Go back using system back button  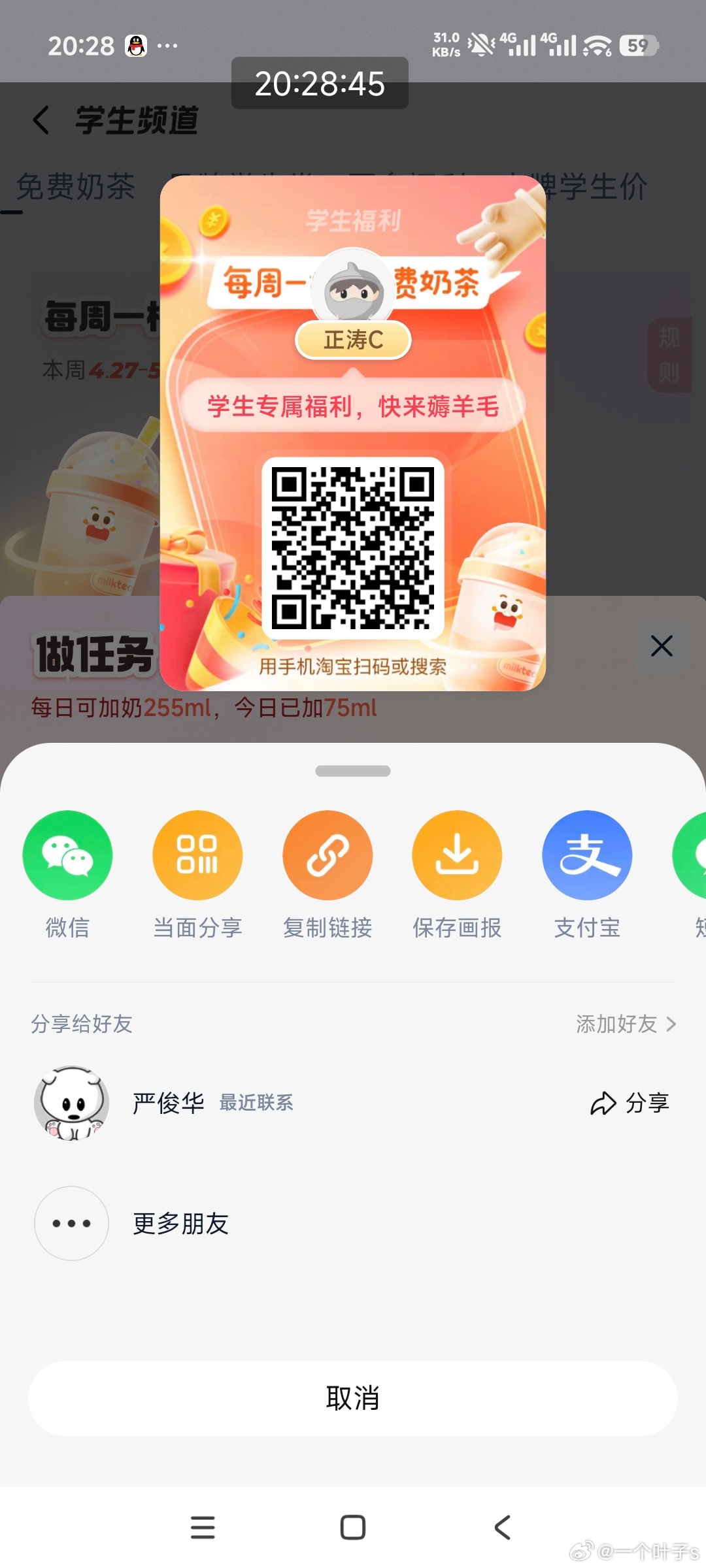pyautogui.click(x=502, y=1527)
